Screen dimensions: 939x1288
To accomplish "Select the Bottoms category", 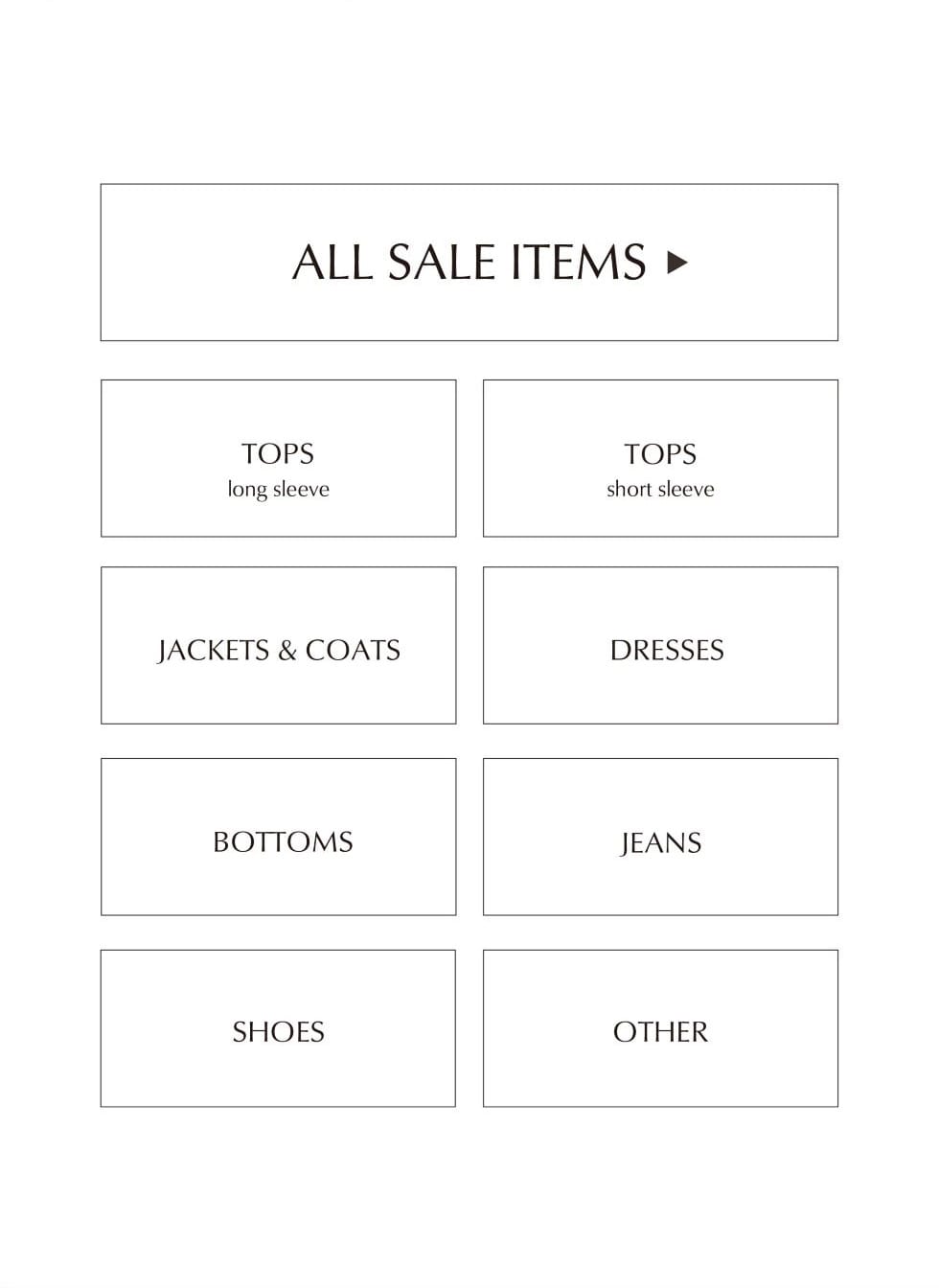I will click(x=278, y=837).
